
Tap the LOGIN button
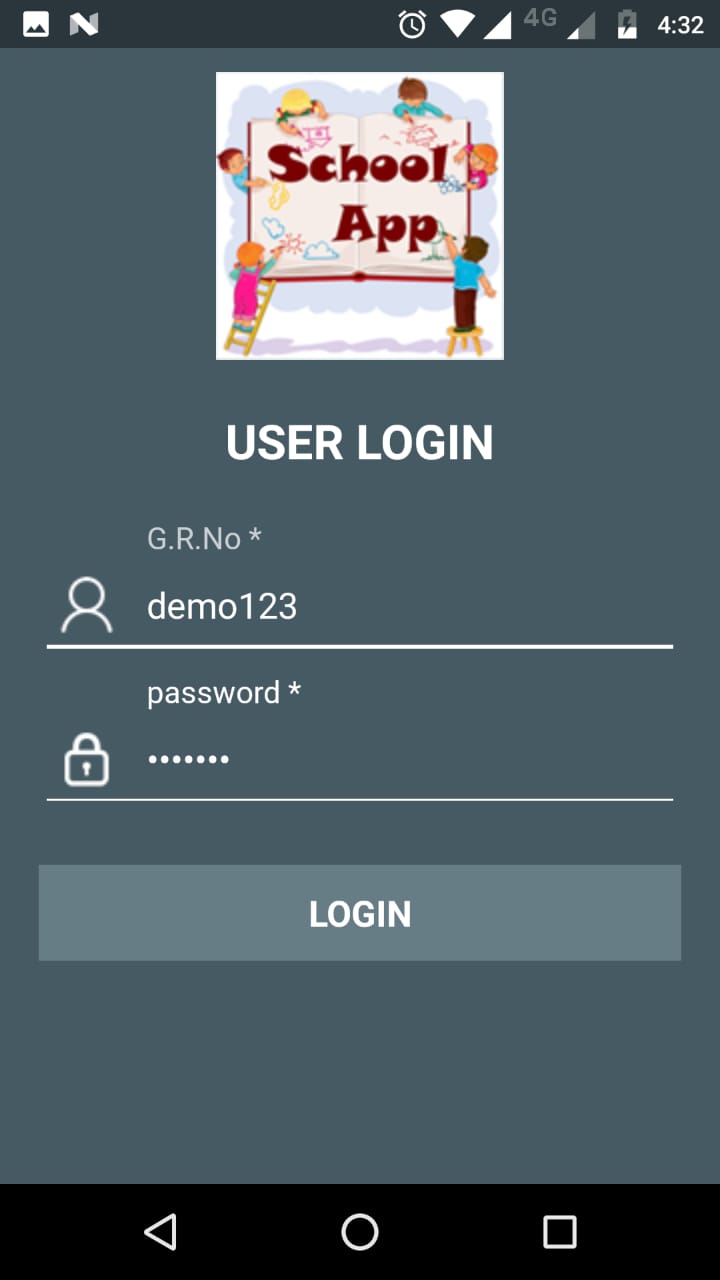pyautogui.click(x=360, y=913)
